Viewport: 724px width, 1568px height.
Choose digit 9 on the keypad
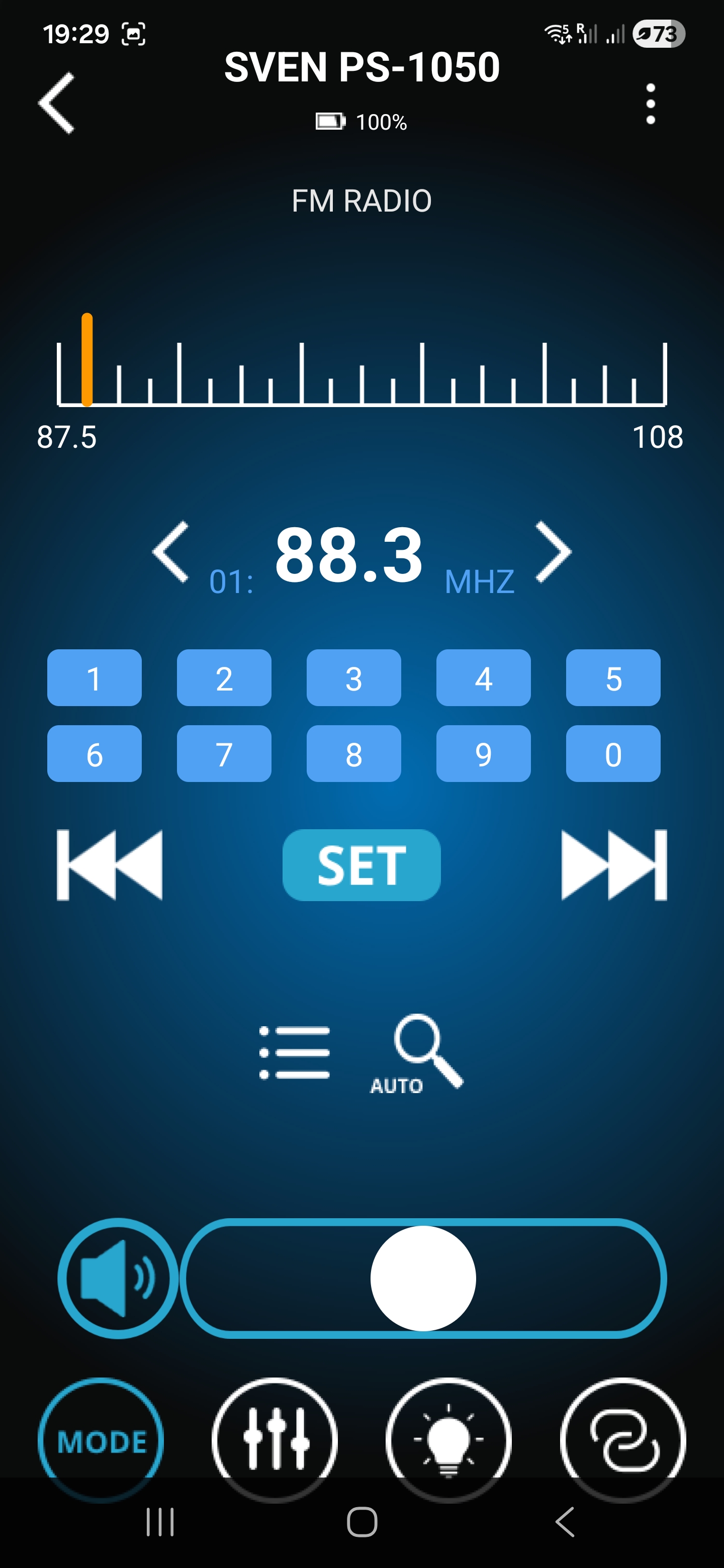(484, 753)
